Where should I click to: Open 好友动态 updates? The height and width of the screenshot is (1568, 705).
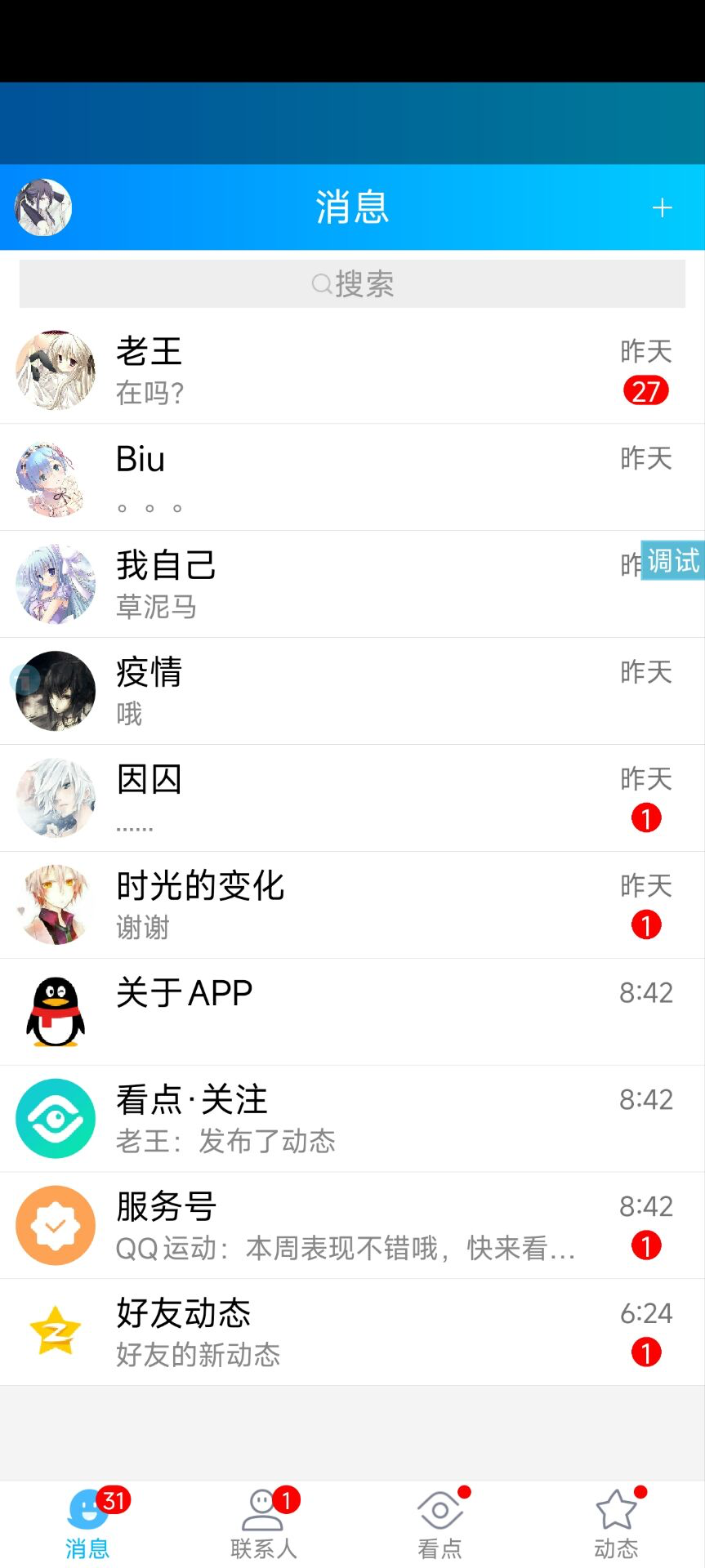pyautogui.click(x=351, y=1333)
